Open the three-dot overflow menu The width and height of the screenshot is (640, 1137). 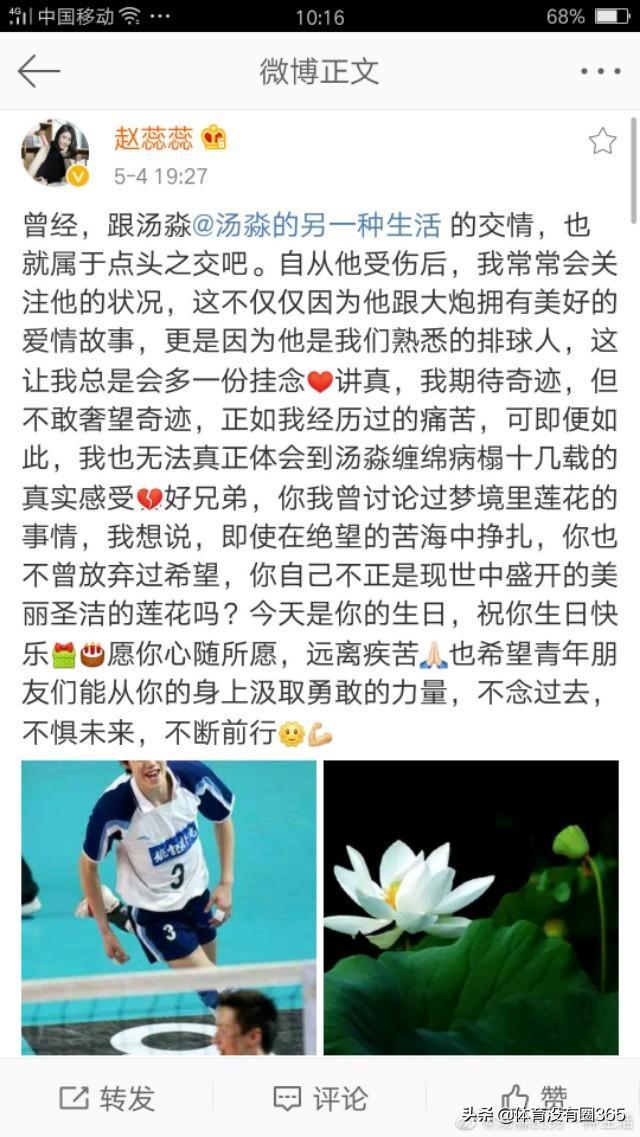(x=600, y=71)
